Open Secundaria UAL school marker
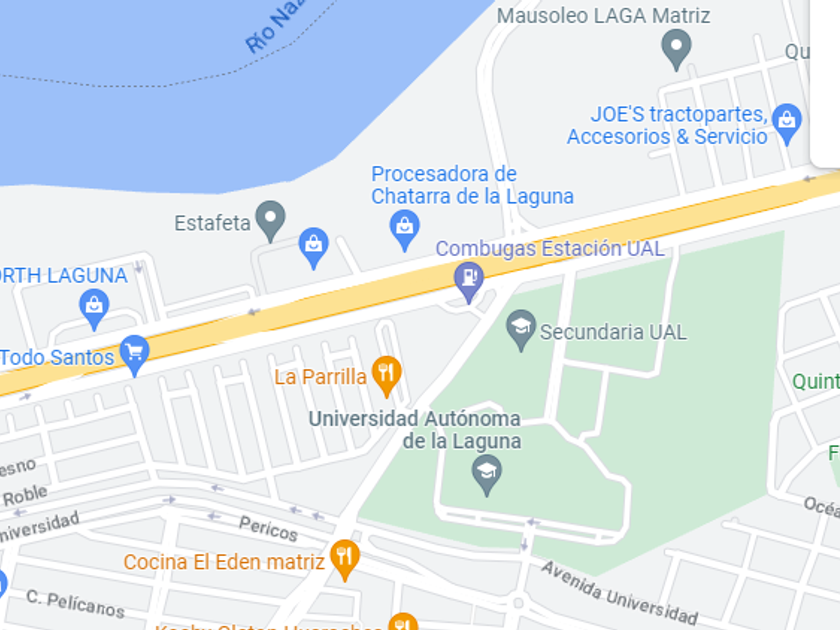 521,329
